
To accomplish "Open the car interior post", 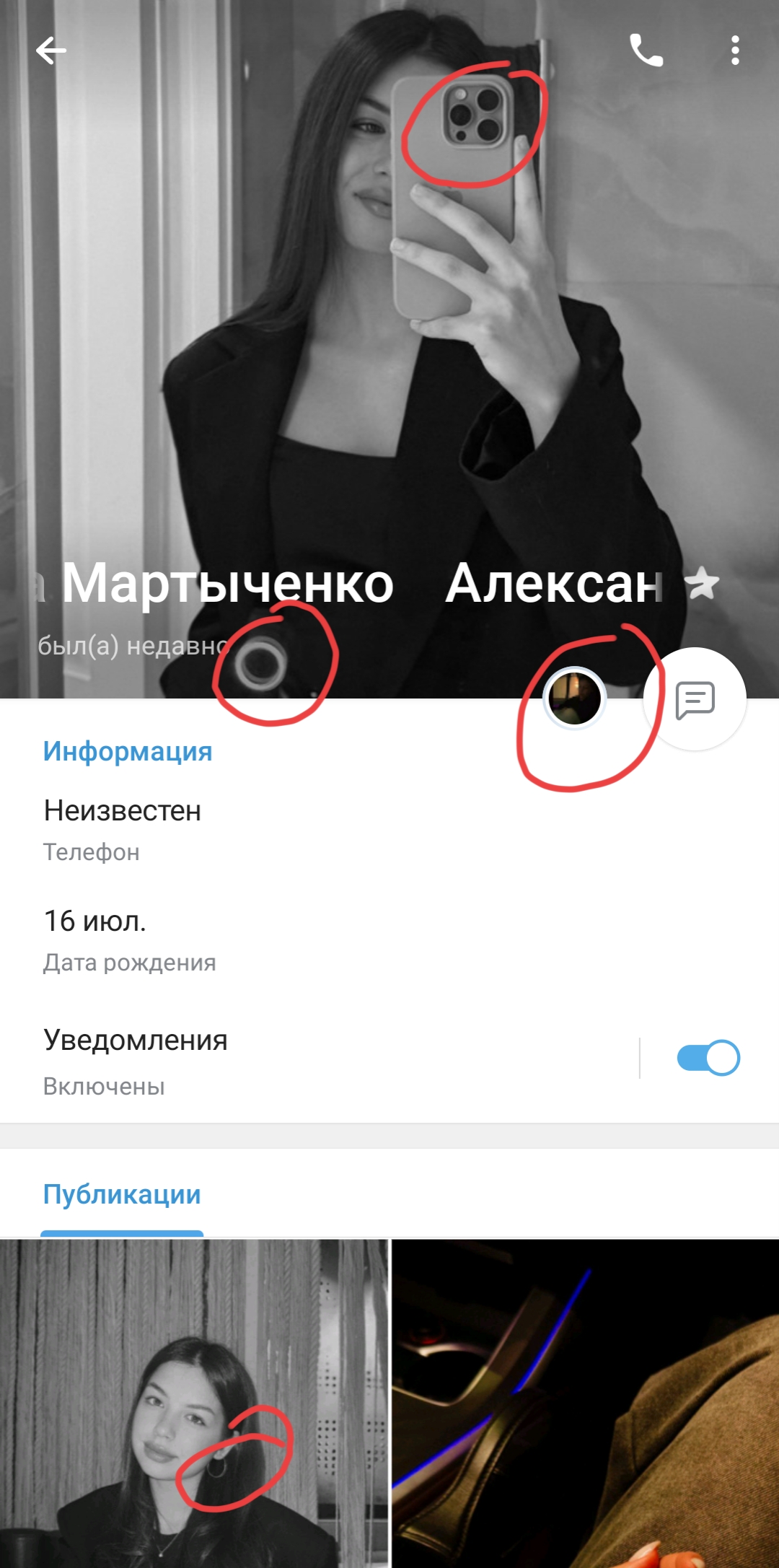I will pyautogui.click(x=586, y=1403).
